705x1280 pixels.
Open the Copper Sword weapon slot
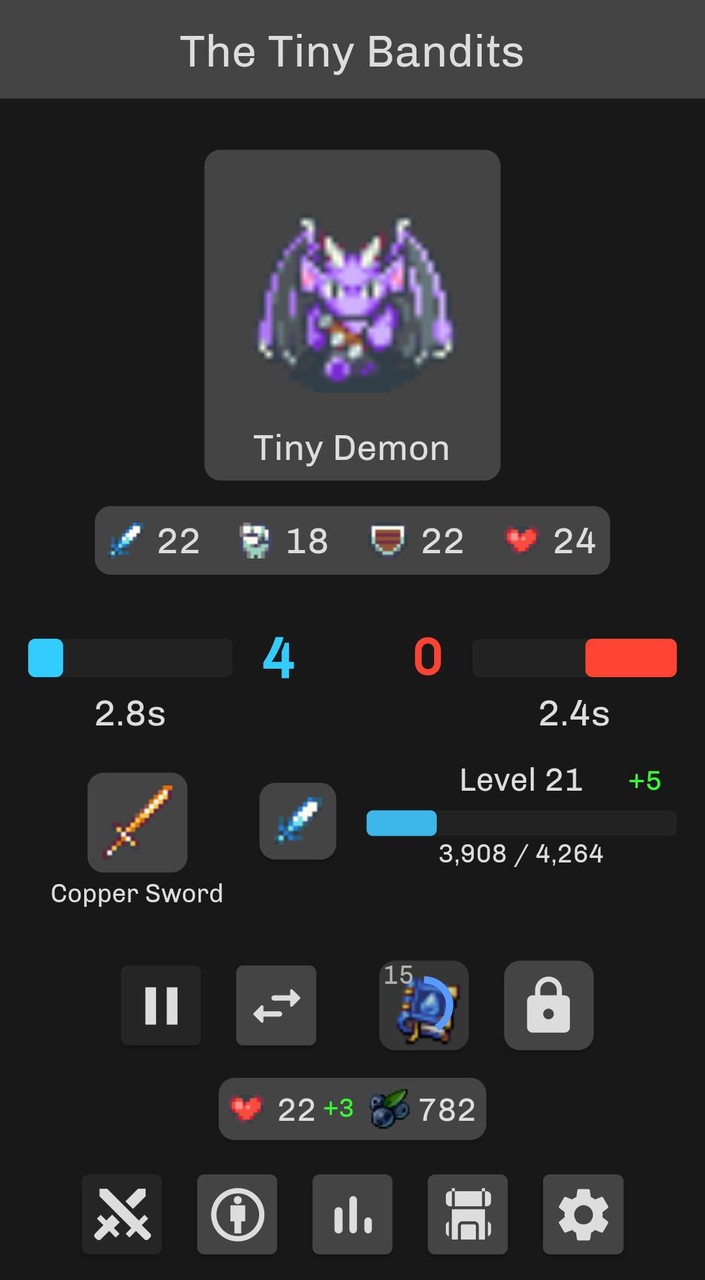pos(137,822)
